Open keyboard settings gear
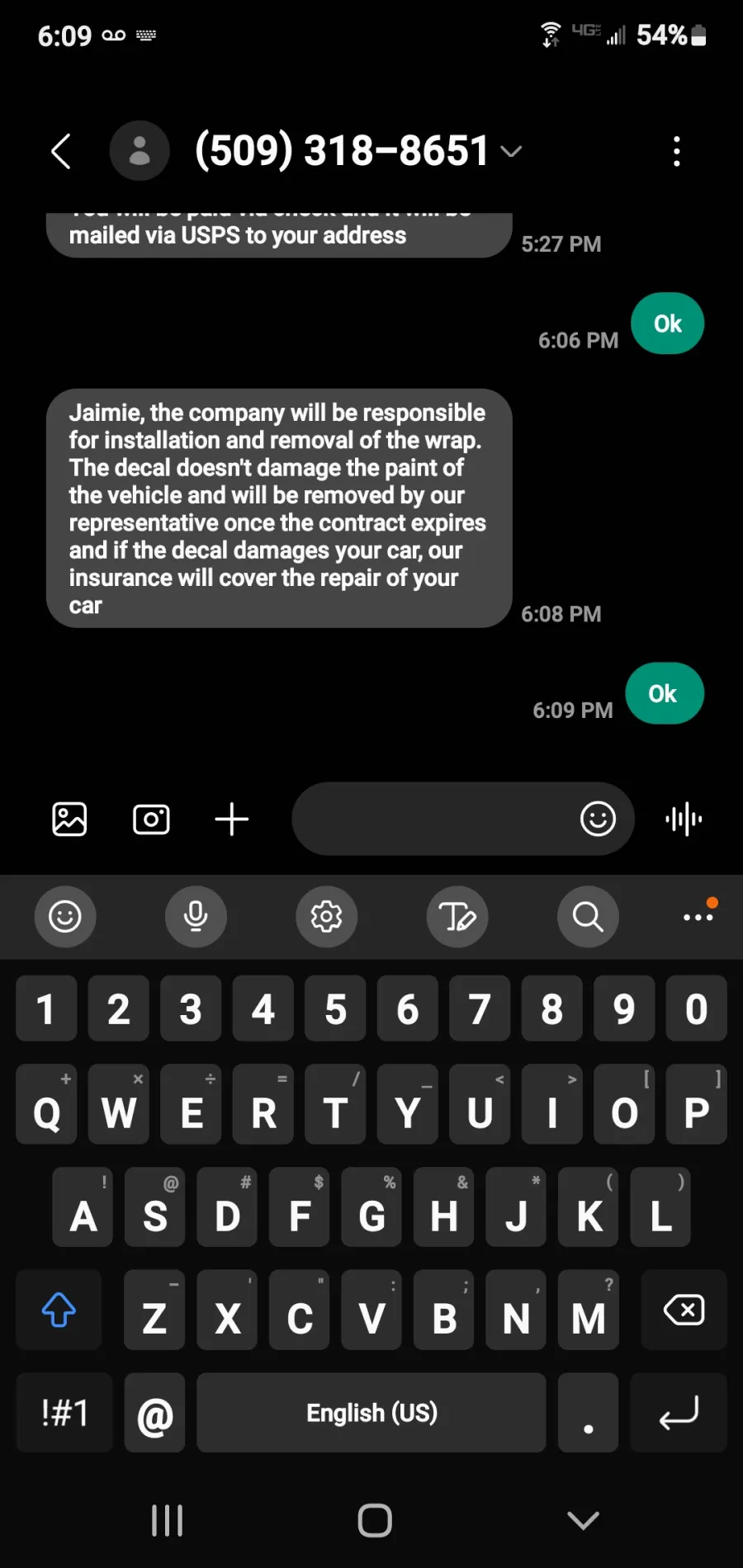 tap(326, 916)
